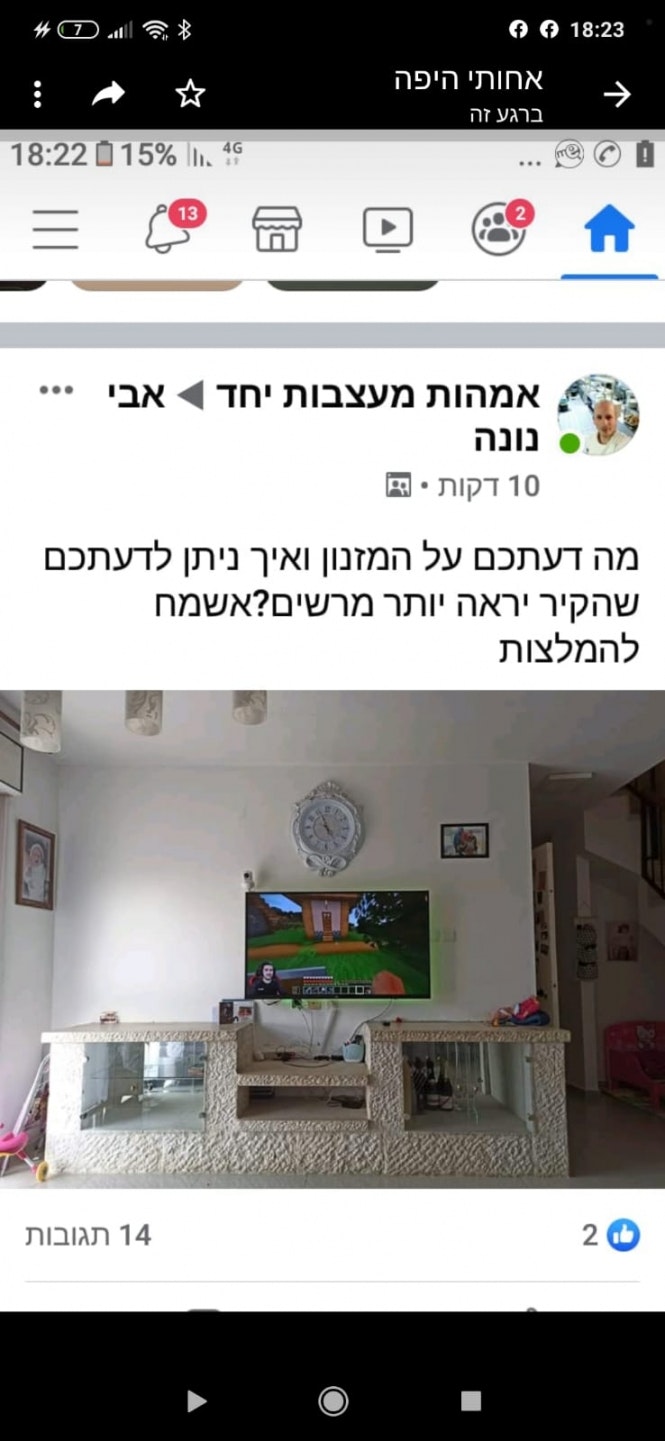665x1441 pixels.
Task: Tap the system home button
Action: click(x=332, y=1401)
